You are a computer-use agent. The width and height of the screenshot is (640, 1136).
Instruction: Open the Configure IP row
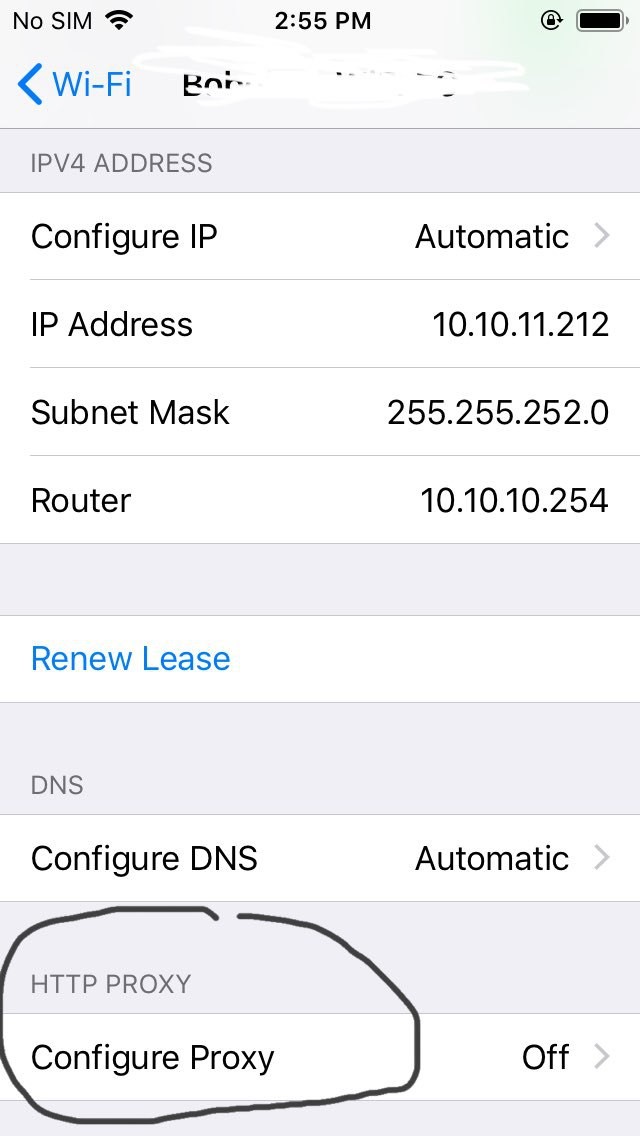click(320, 237)
